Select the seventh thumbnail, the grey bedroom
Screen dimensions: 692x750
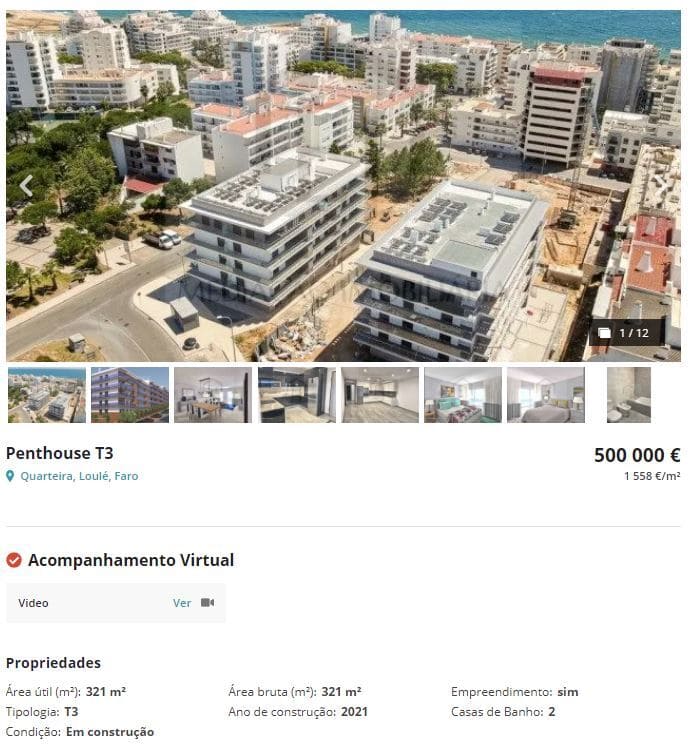546,395
